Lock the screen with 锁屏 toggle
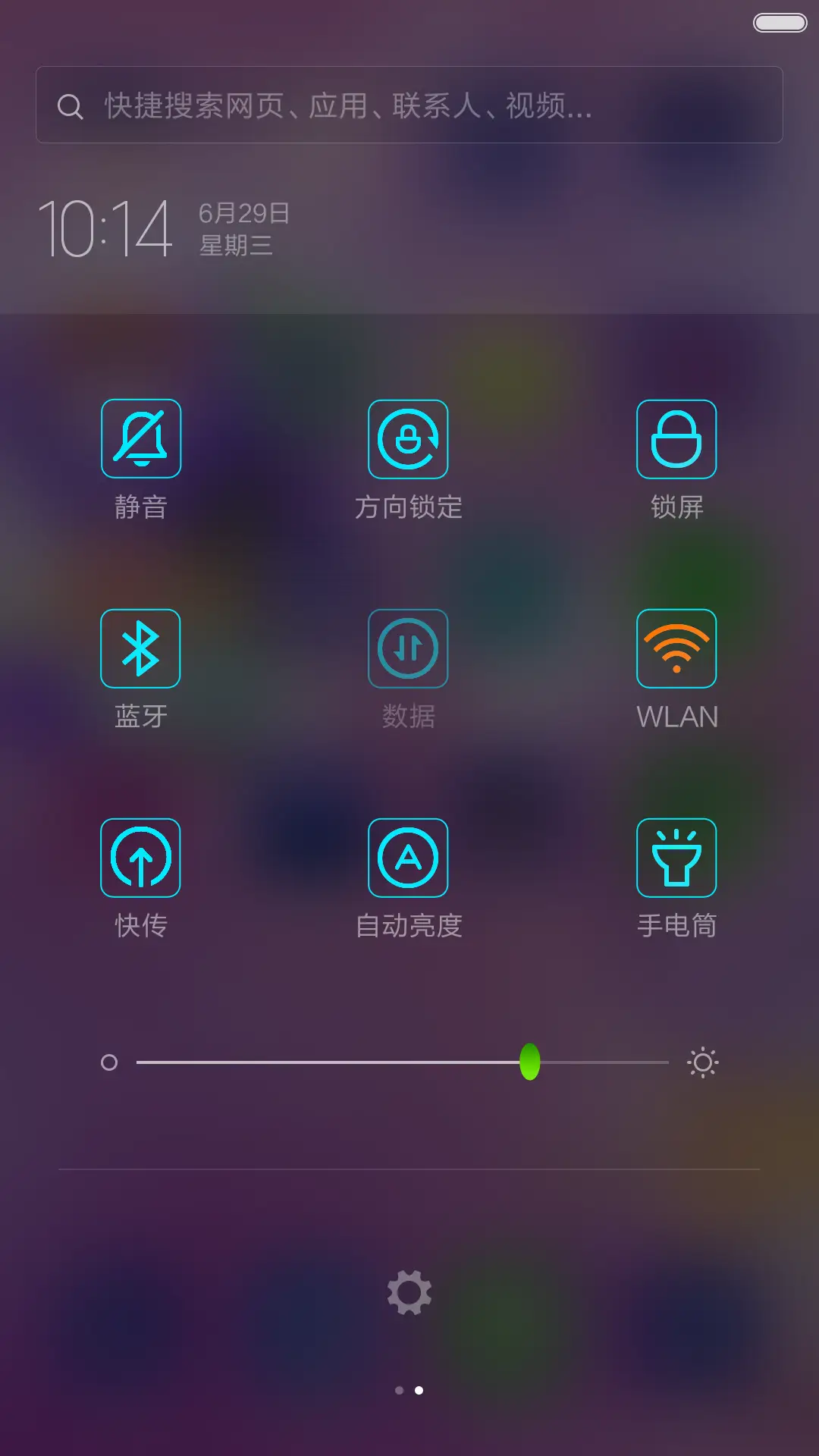819x1456 pixels. point(676,440)
